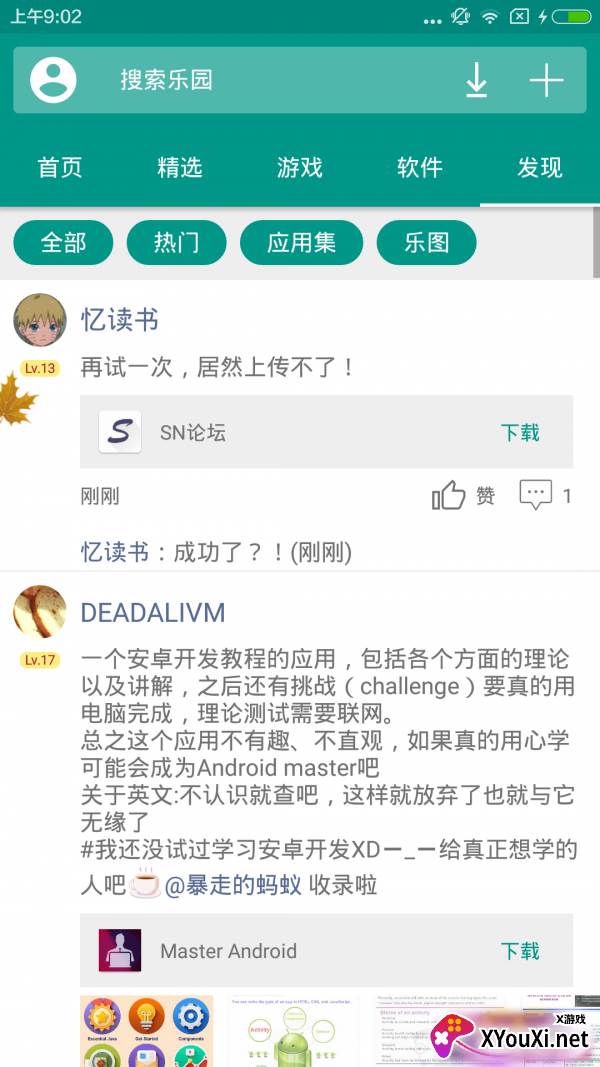Switch to the 首页 tab

click(x=60, y=168)
